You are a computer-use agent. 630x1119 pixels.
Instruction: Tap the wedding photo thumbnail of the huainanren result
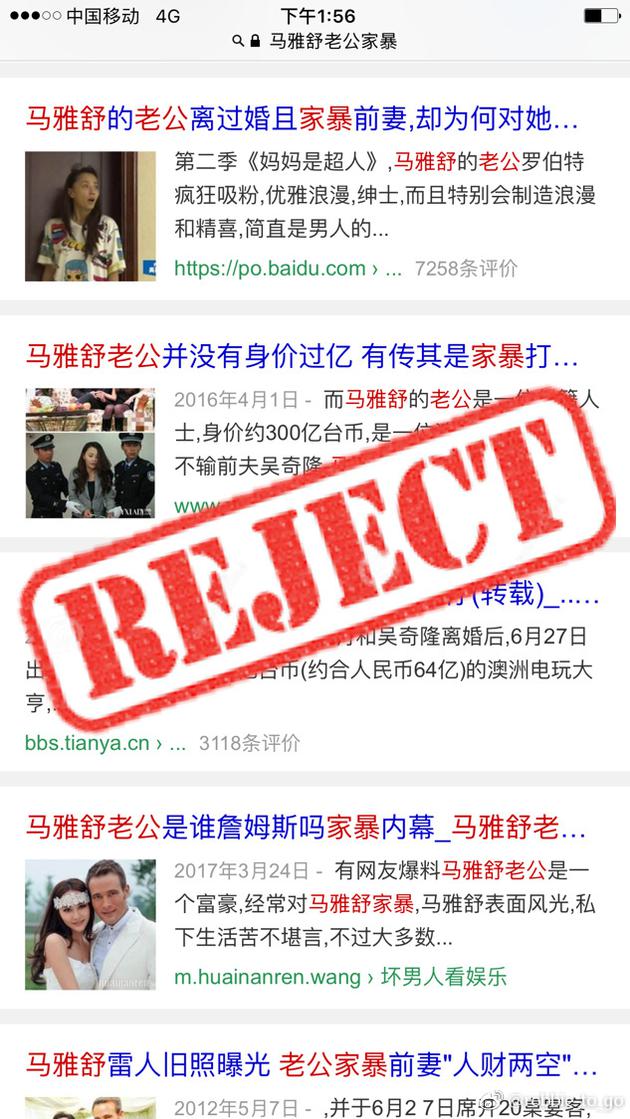coord(90,925)
